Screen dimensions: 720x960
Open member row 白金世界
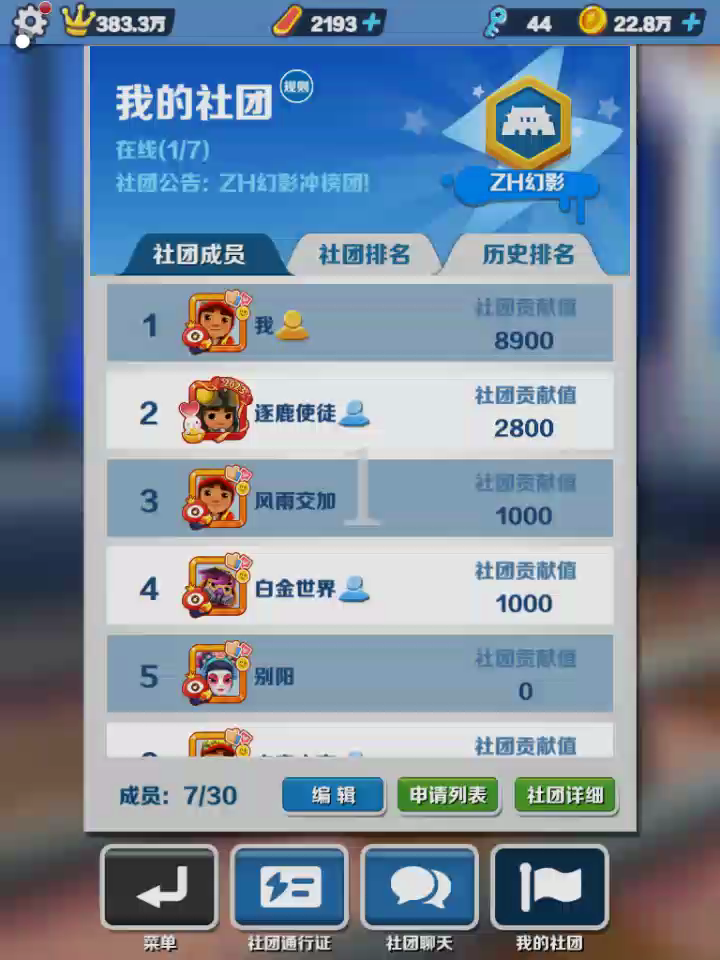pyautogui.click(x=359, y=588)
